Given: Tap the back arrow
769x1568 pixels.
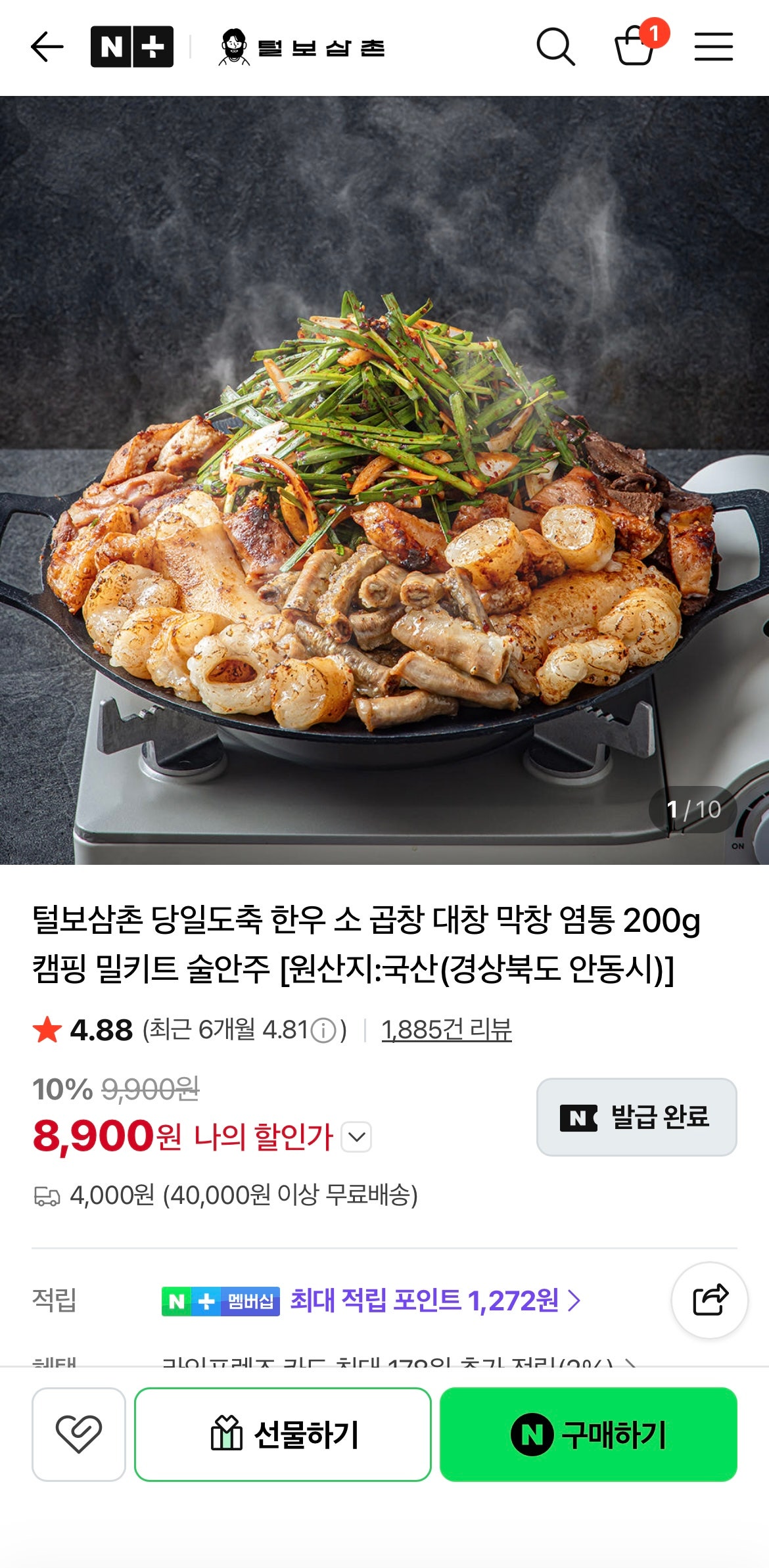Looking at the screenshot, I should point(47,46).
